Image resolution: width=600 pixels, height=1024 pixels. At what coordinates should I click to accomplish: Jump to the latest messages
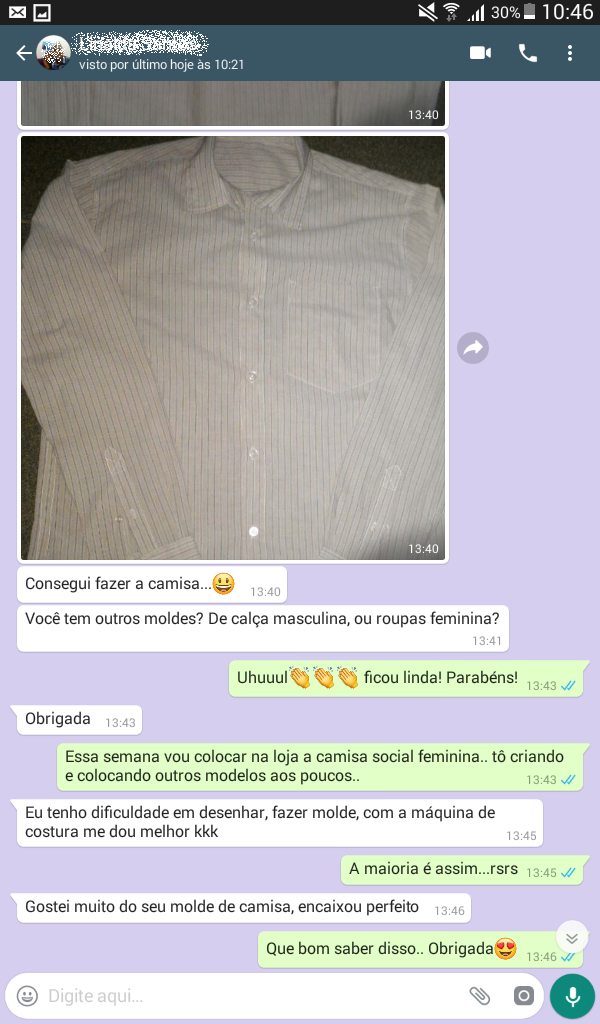572,938
